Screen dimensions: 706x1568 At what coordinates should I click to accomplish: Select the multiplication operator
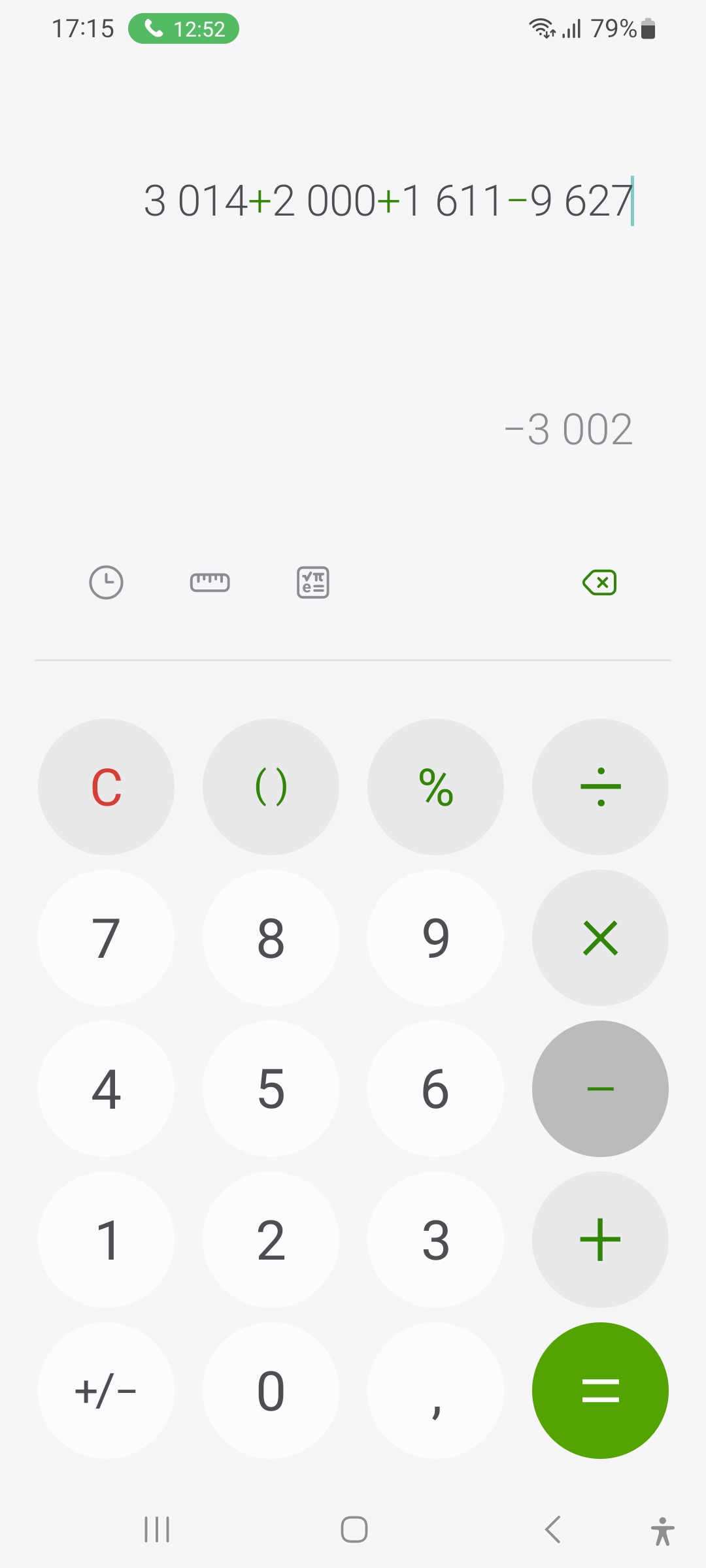coord(600,938)
